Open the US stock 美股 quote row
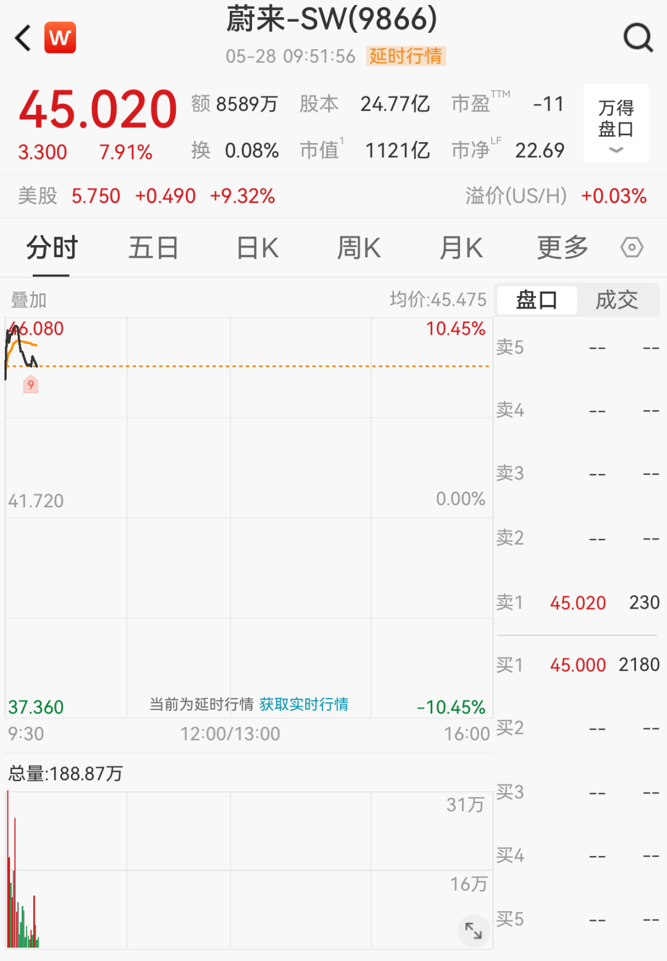The height and width of the screenshot is (961, 667). [x=333, y=196]
